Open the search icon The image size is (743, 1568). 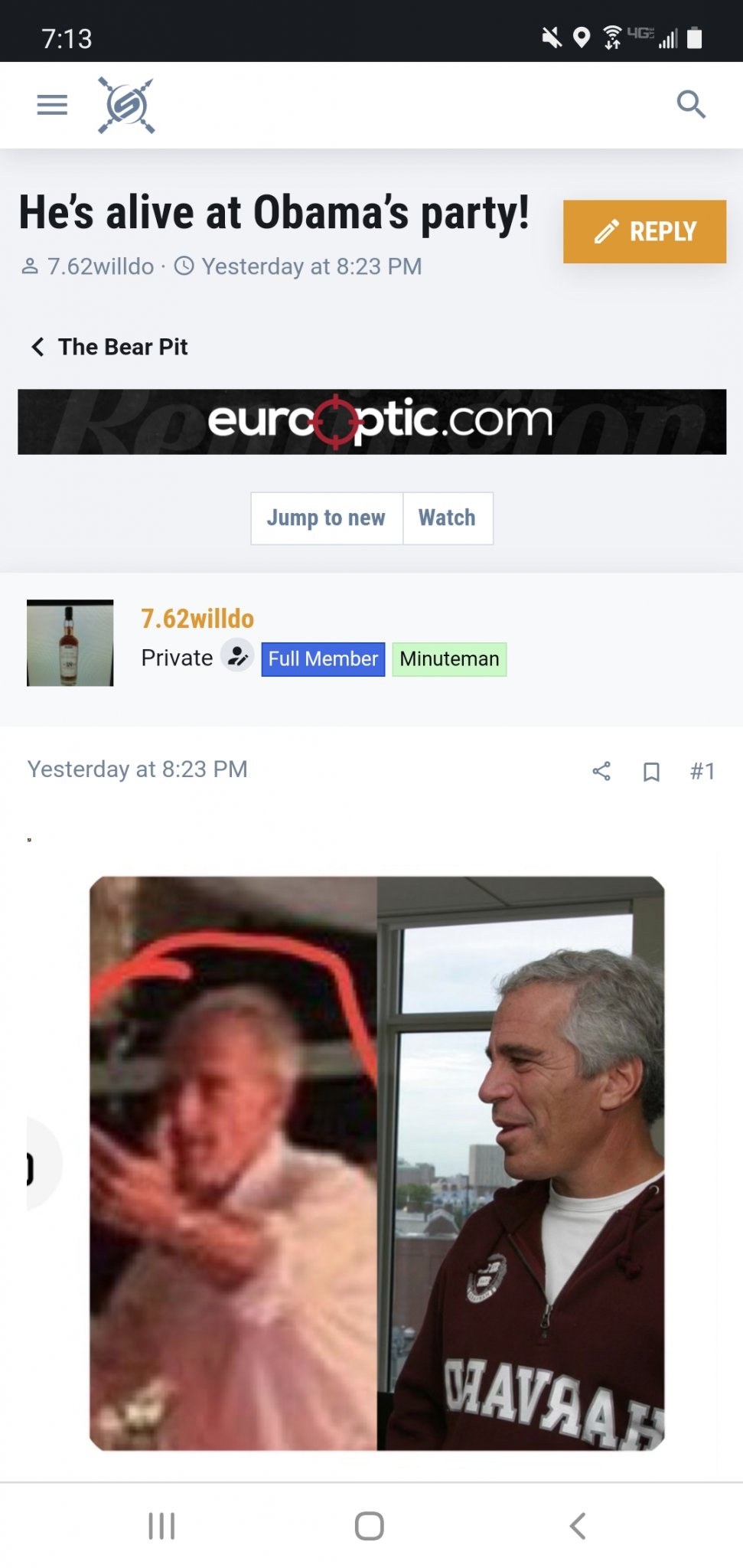click(x=690, y=104)
